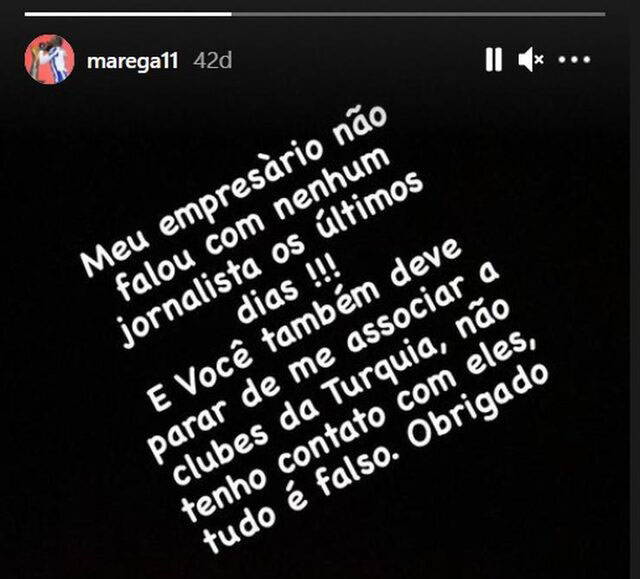Screen dimensions: 640x579
Task: Visit the marega11 username link
Action: tap(132, 60)
